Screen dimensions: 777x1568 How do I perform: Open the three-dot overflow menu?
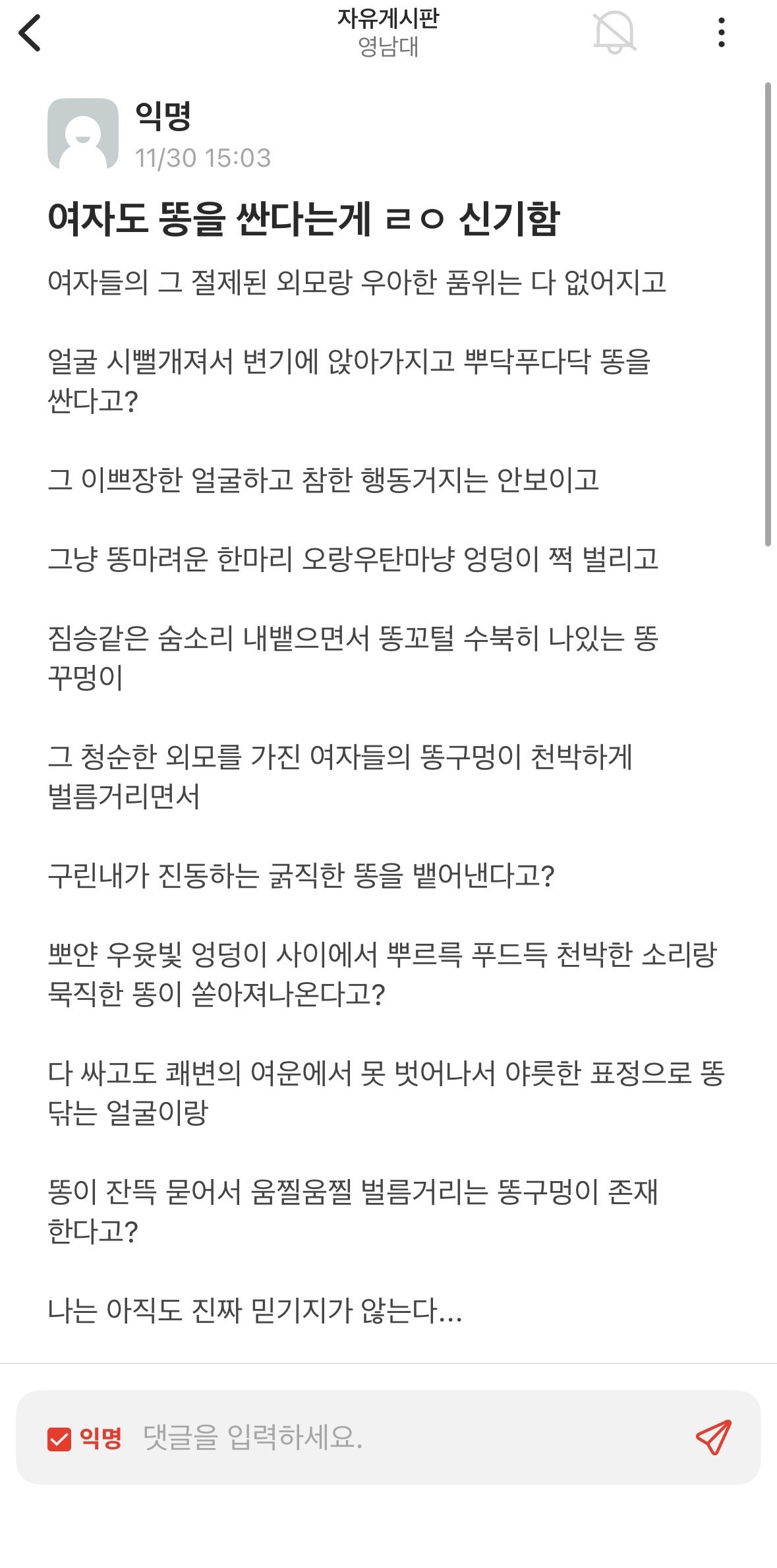[722, 33]
